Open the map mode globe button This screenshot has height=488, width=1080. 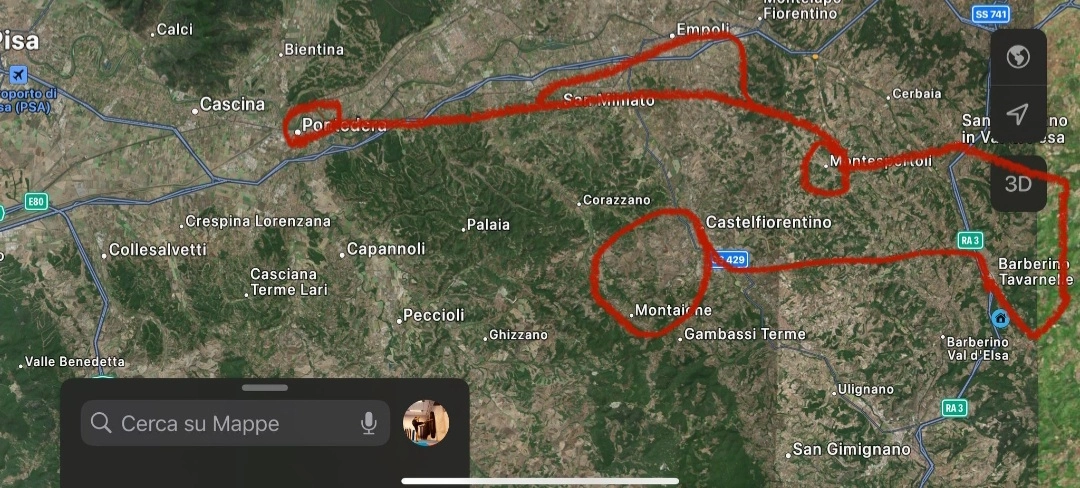pyautogui.click(x=1018, y=57)
